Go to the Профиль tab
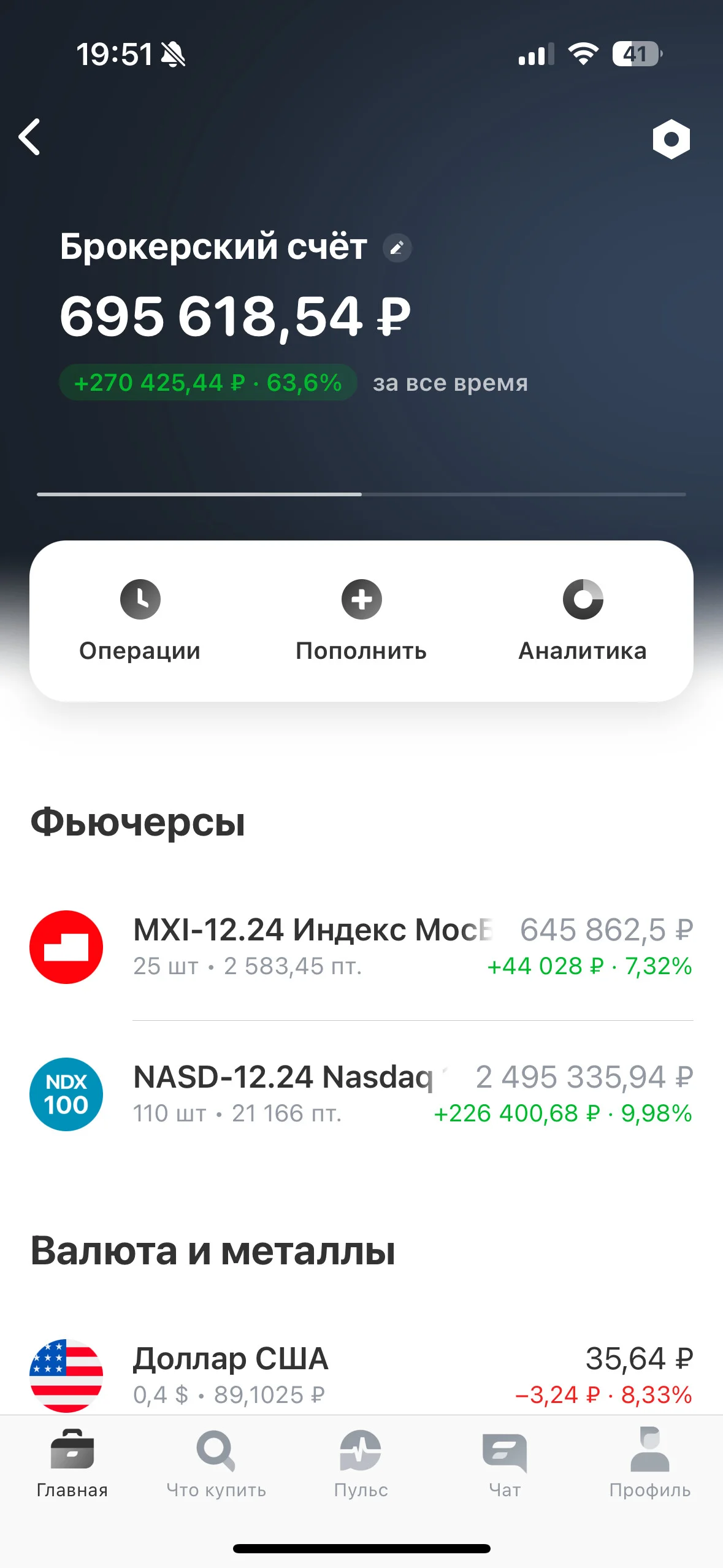723x1568 pixels. point(650,1464)
